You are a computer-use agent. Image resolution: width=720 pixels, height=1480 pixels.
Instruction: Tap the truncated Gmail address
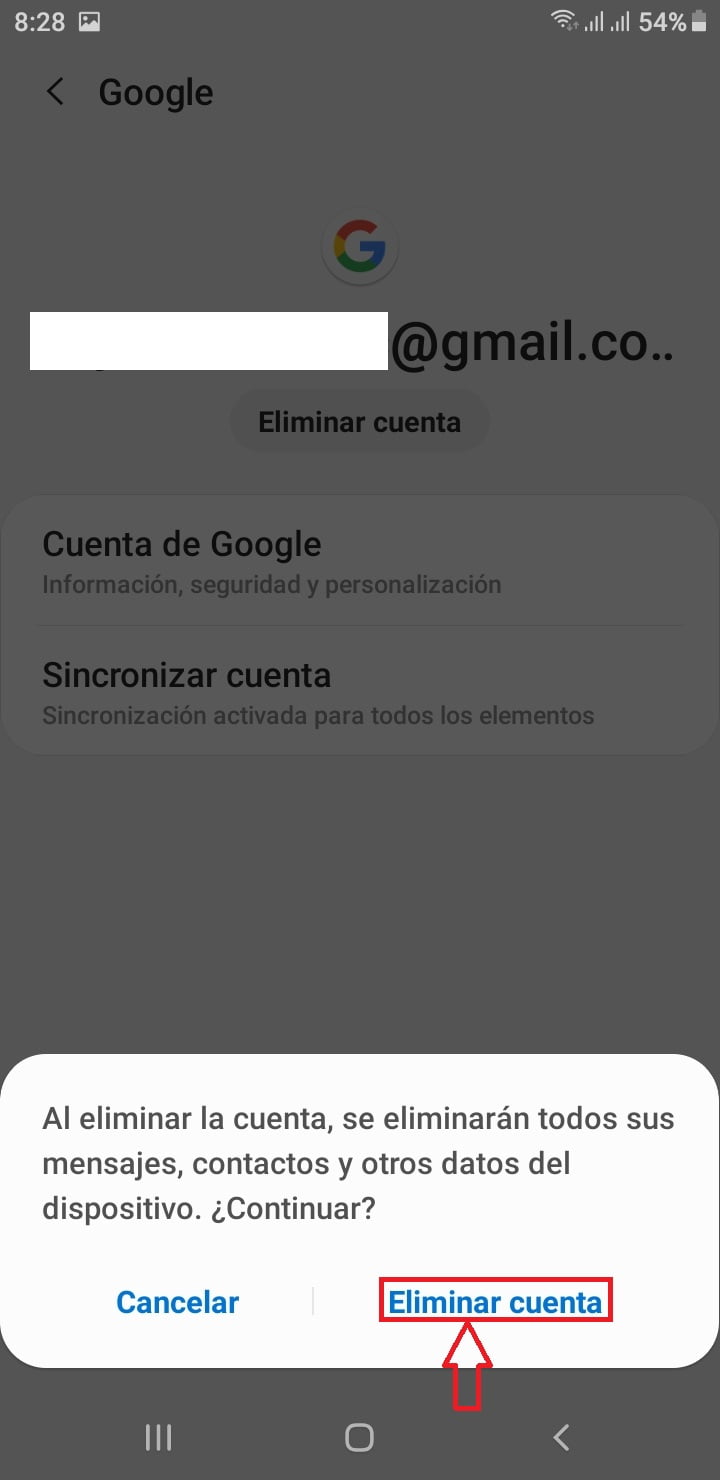360,342
